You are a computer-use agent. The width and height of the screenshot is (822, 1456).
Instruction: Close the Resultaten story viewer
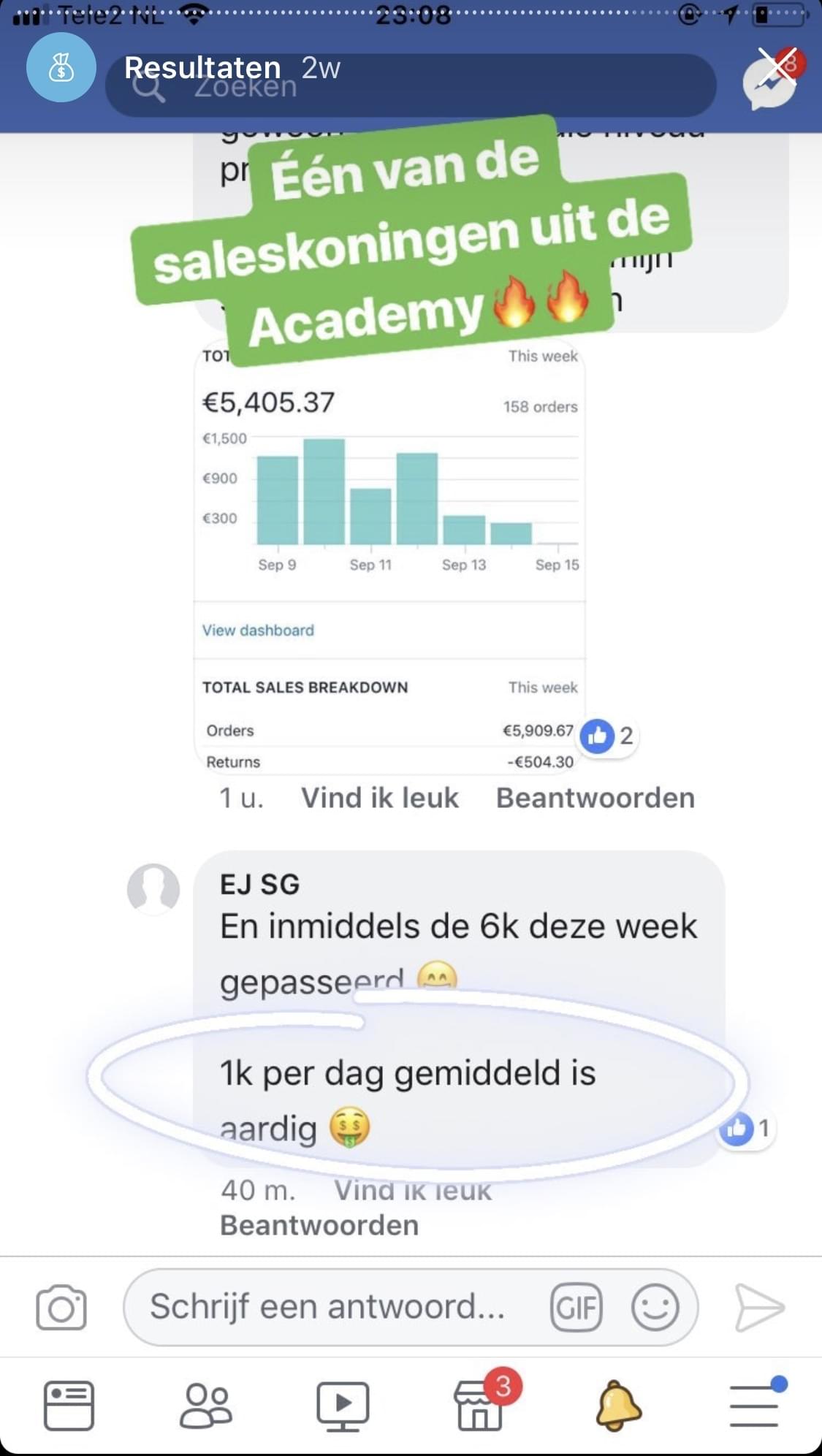point(776,67)
